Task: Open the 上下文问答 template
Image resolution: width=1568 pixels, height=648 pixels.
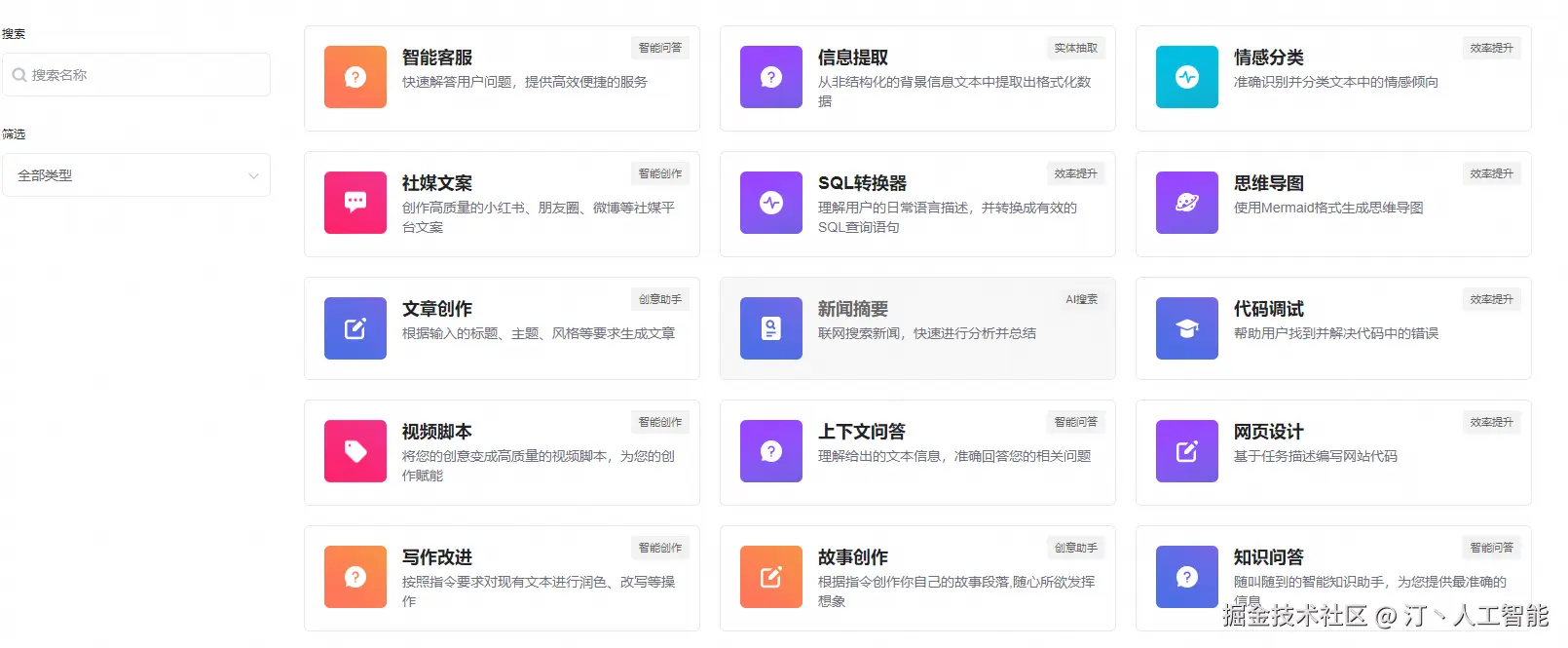Action: pos(917,452)
